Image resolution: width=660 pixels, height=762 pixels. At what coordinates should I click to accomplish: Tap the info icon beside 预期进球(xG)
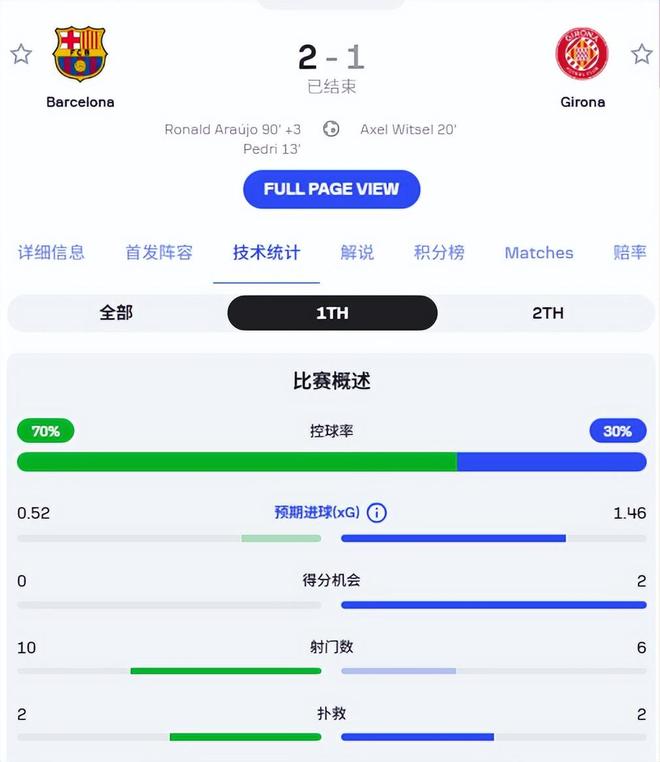[376, 513]
